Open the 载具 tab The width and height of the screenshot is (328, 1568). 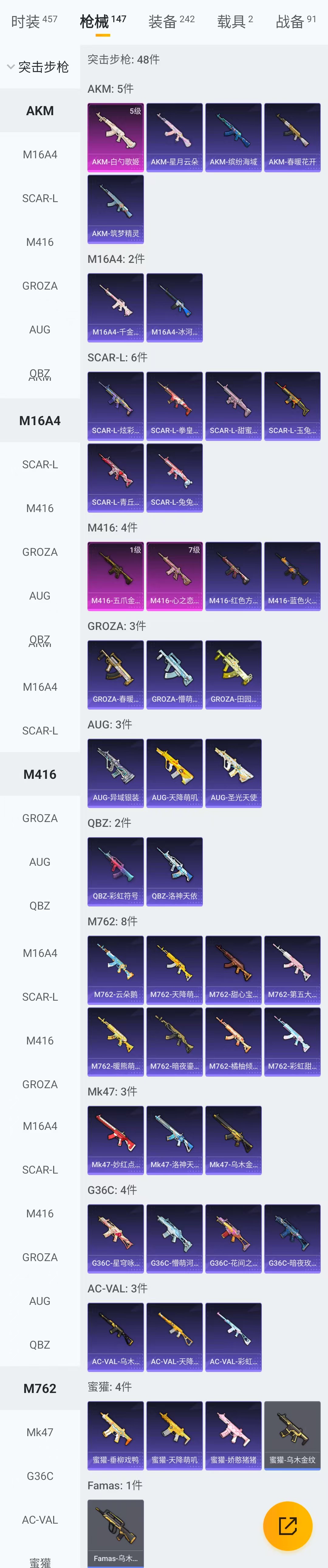(x=234, y=21)
